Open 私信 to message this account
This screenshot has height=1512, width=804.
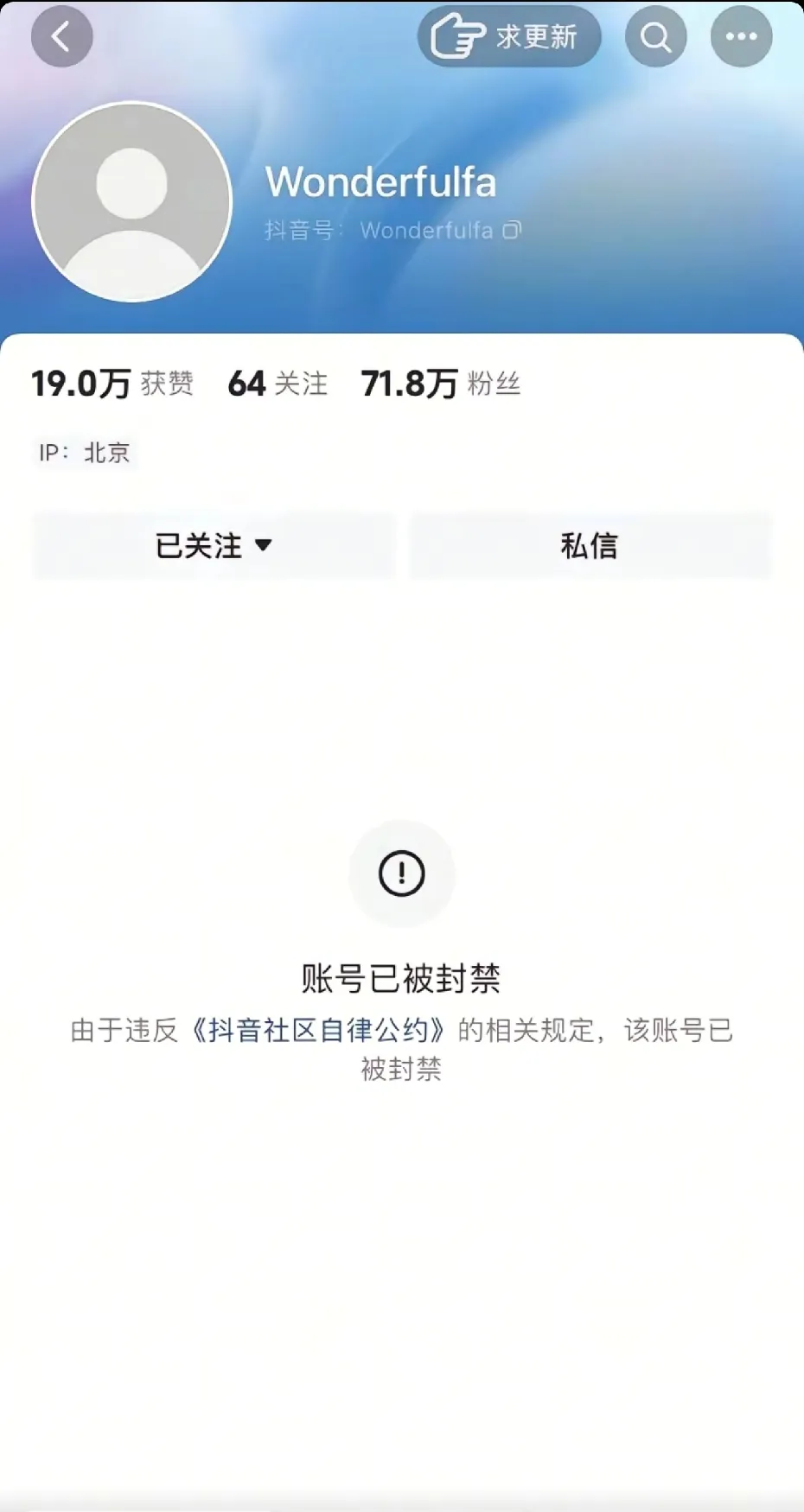coord(590,545)
